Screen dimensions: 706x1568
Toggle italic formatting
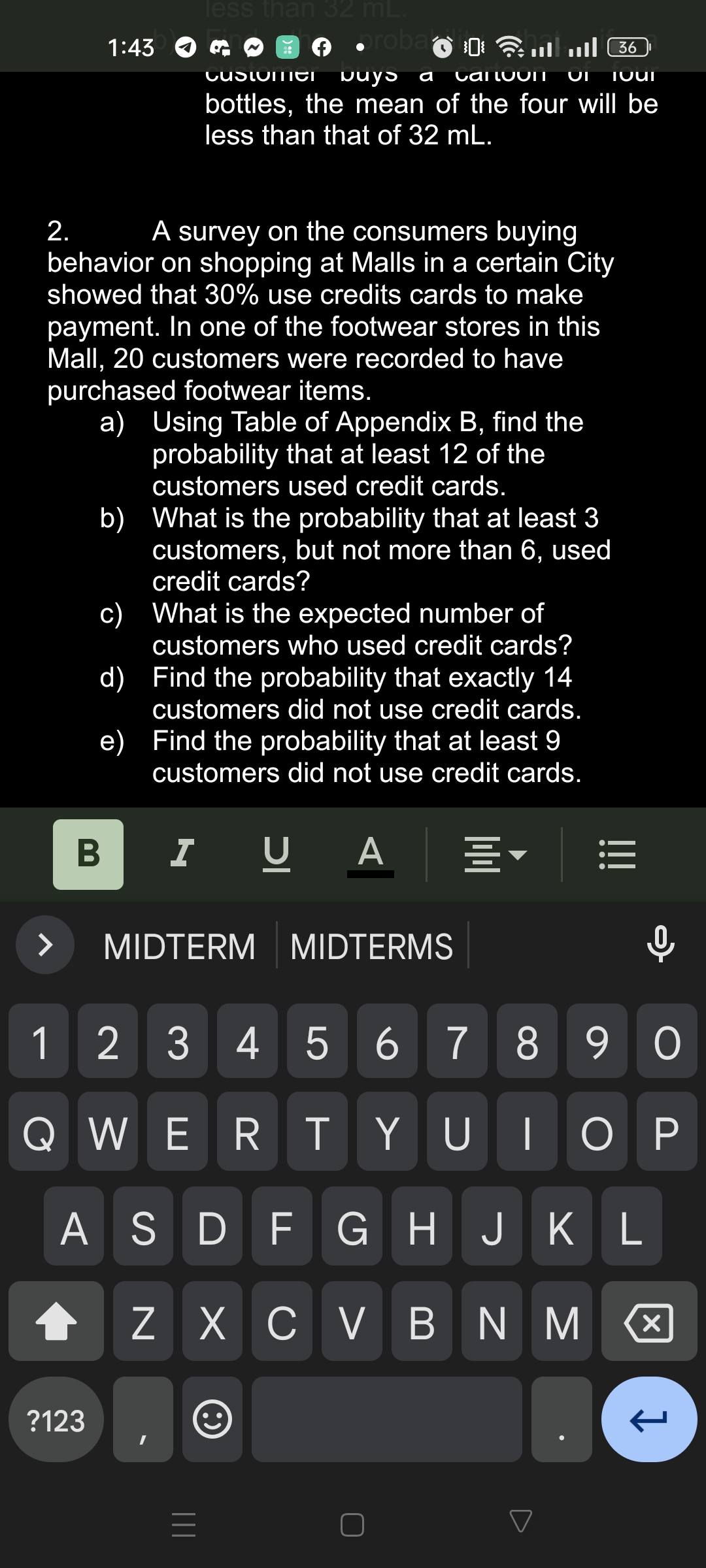tap(182, 855)
